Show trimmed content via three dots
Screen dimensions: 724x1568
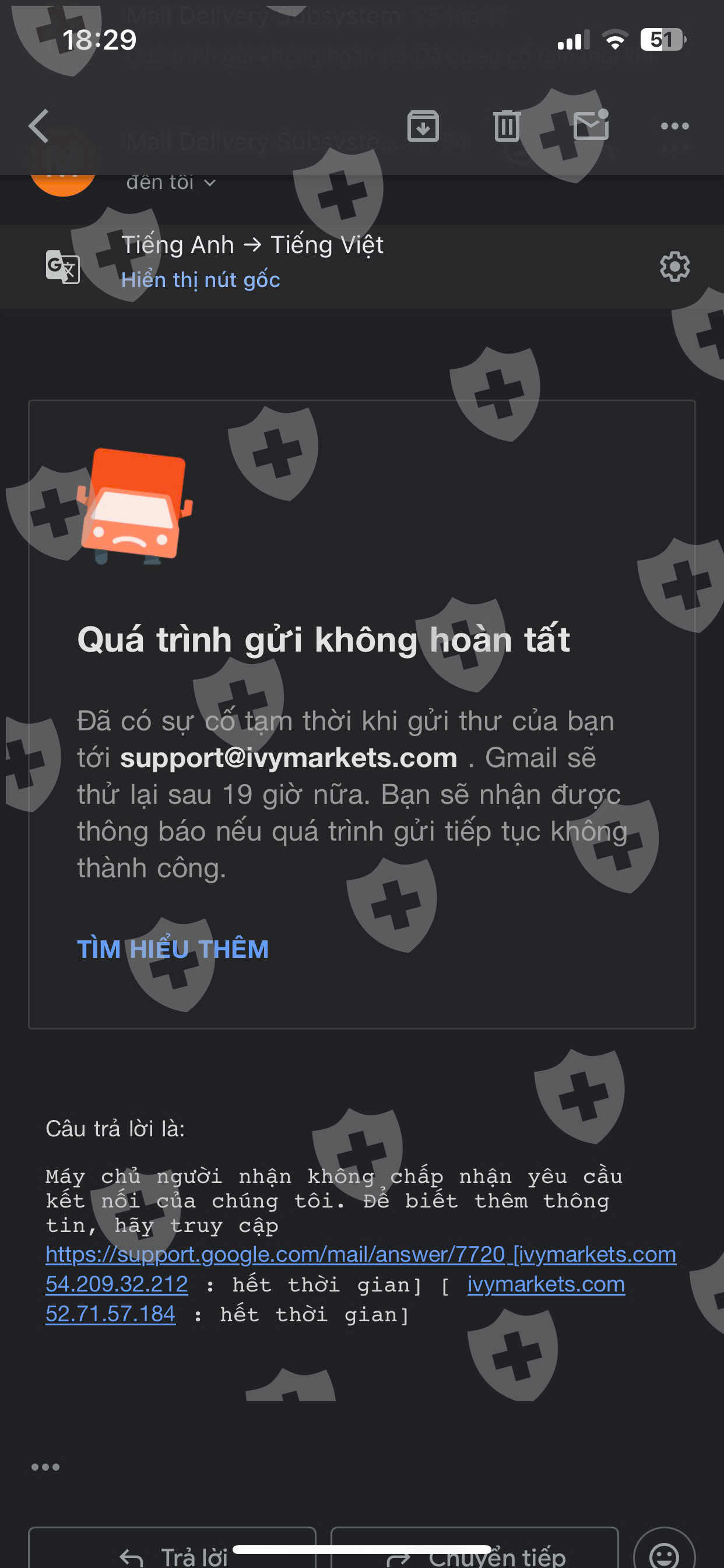coord(45,1467)
